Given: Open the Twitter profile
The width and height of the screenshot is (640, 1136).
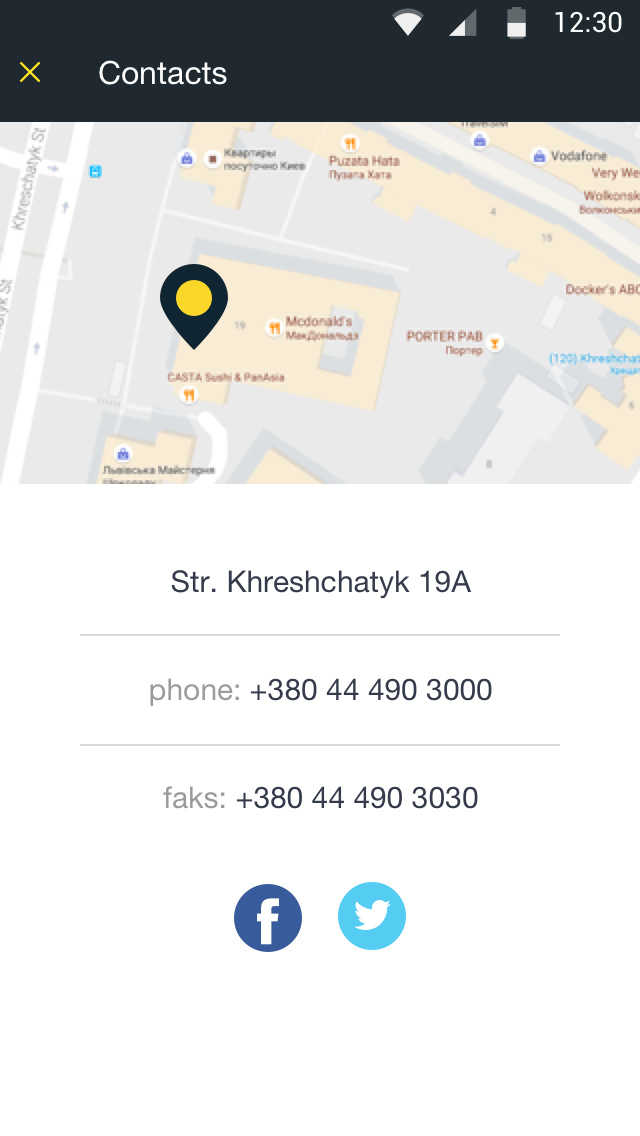Looking at the screenshot, I should (372, 916).
